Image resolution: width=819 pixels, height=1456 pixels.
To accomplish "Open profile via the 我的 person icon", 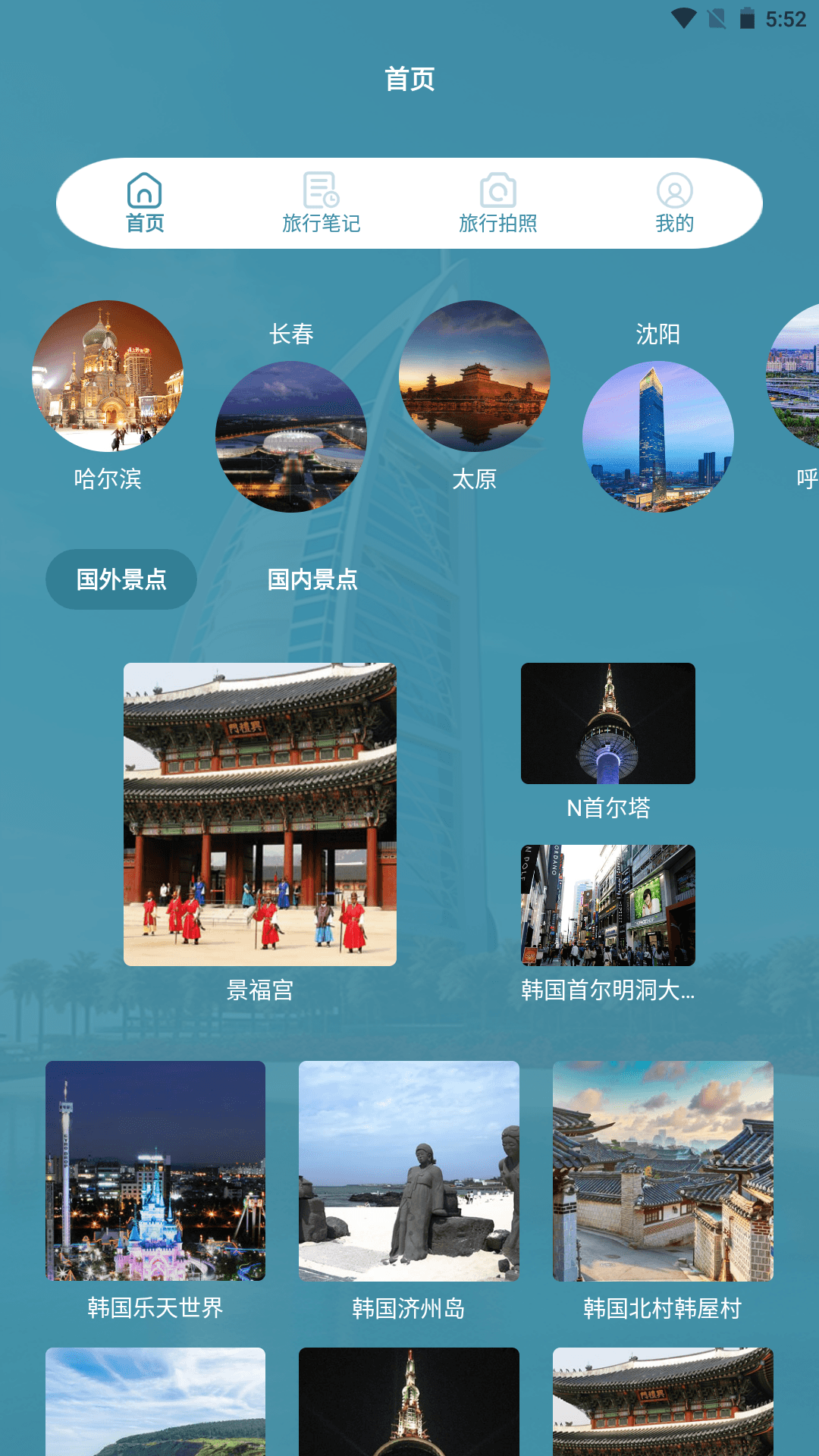I will click(x=675, y=191).
